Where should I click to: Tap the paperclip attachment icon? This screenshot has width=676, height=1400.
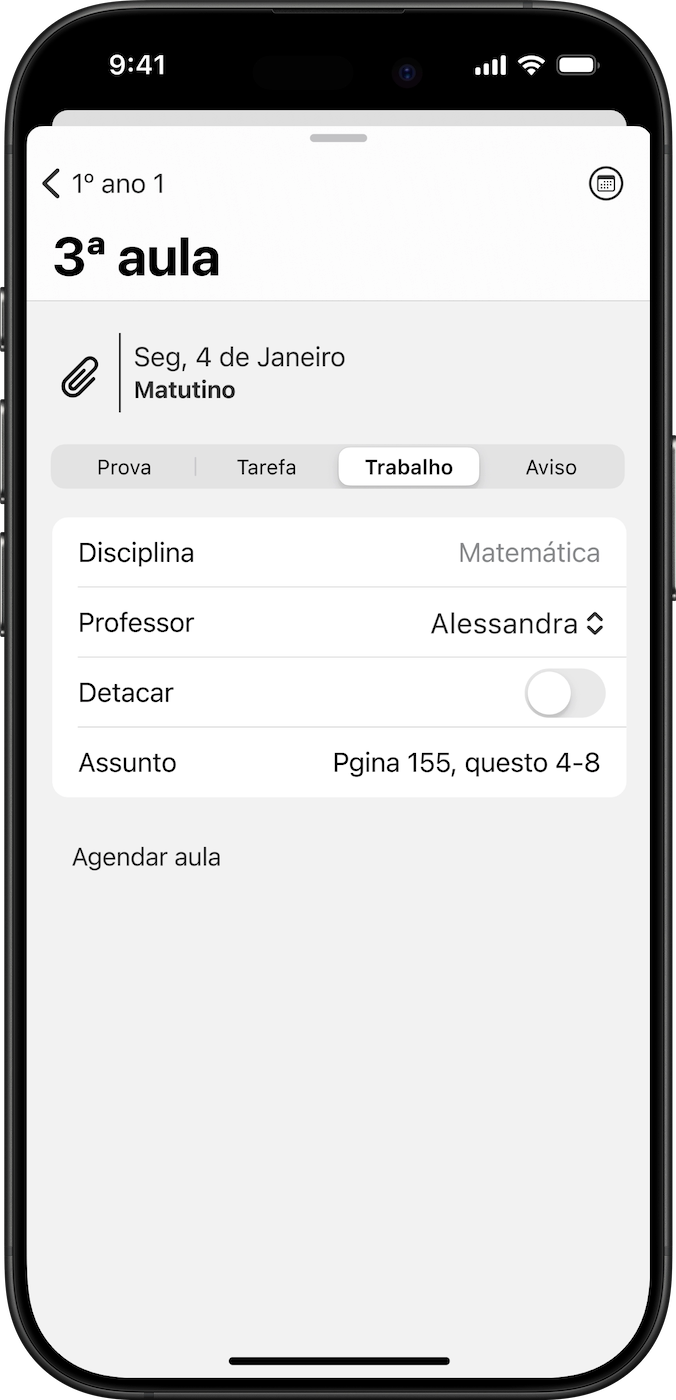pyautogui.click(x=80, y=377)
